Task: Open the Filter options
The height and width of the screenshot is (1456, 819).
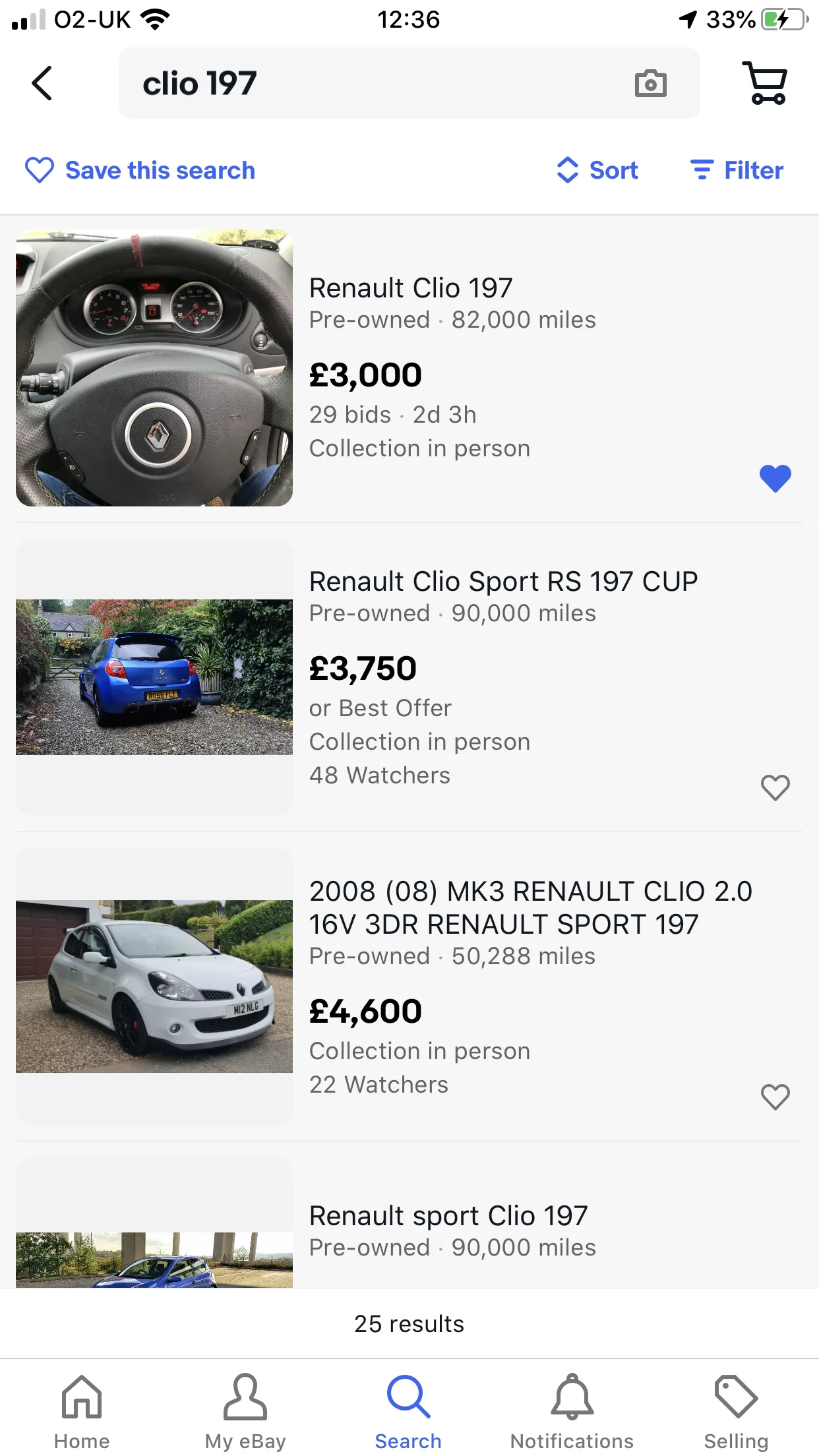Action: pos(737,170)
